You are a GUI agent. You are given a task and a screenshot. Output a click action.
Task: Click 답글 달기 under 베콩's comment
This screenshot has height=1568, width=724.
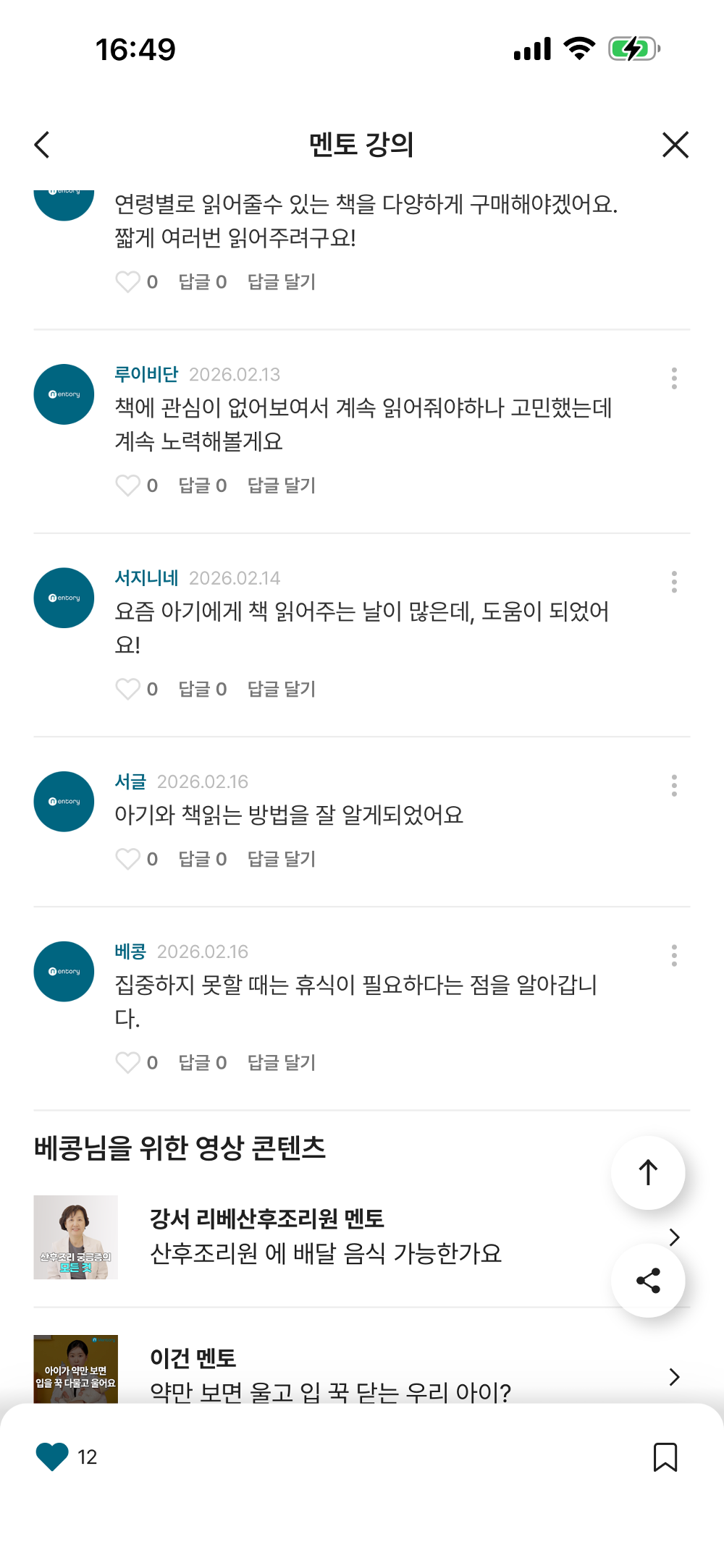(x=282, y=1062)
